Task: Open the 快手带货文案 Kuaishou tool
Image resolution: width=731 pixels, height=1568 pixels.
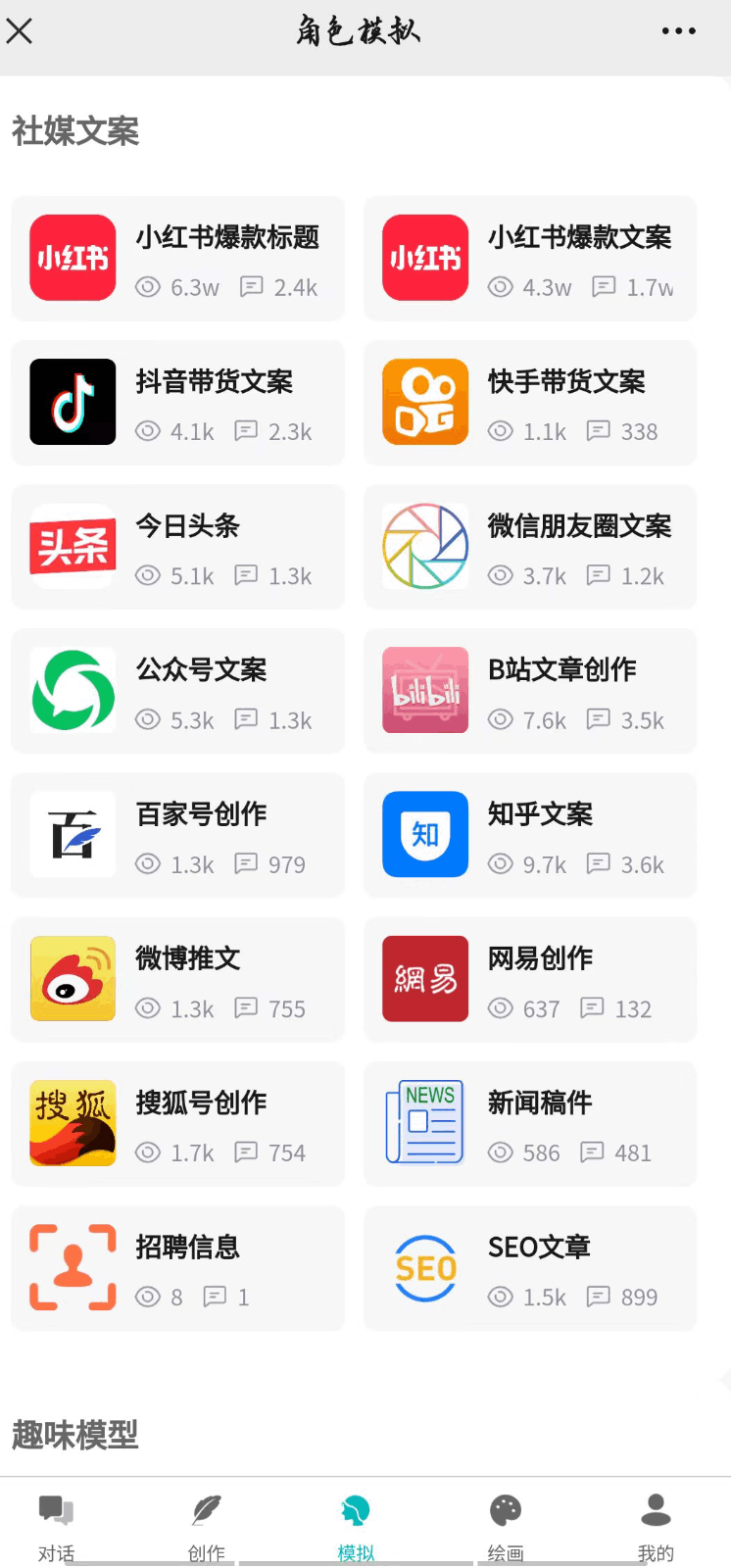Action: point(529,402)
